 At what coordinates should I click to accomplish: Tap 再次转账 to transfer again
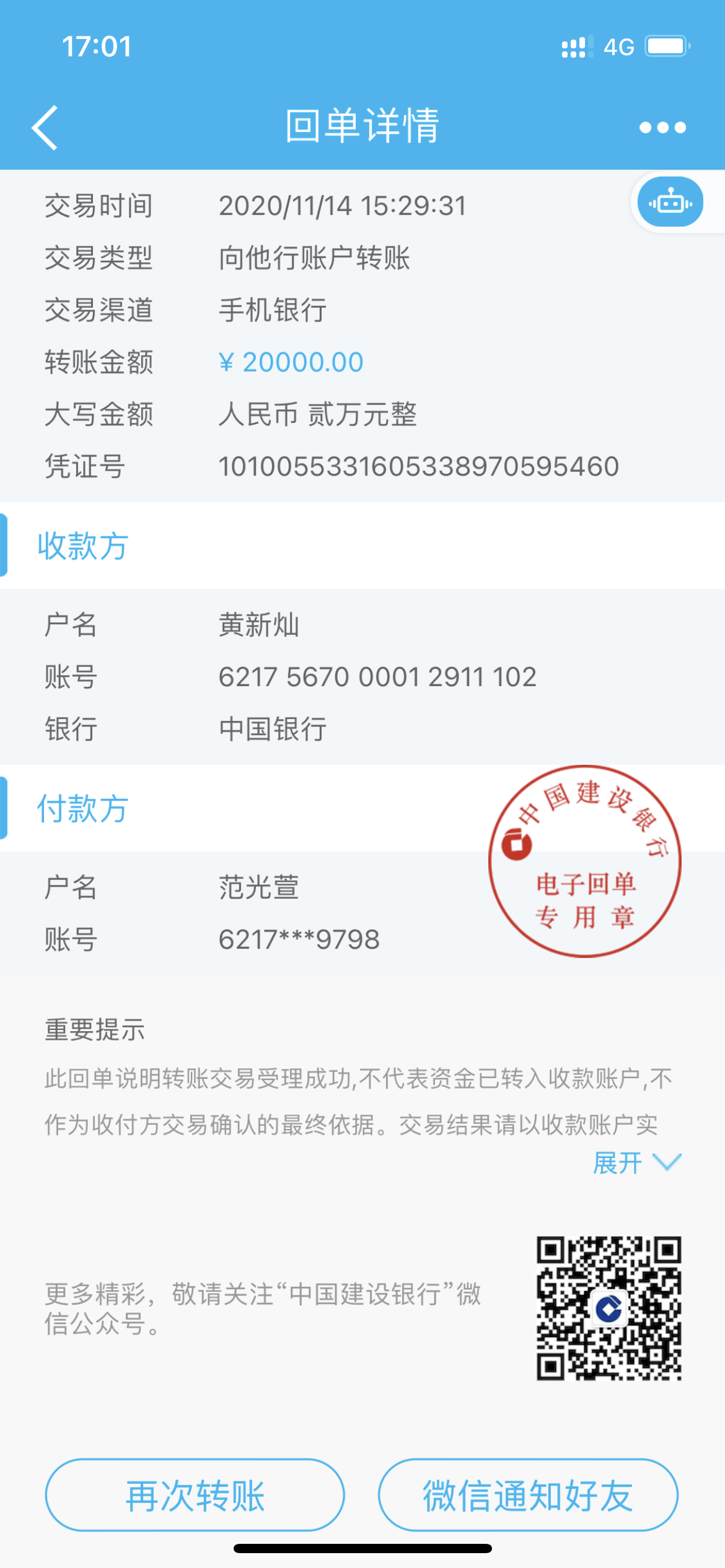click(x=195, y=1495)
